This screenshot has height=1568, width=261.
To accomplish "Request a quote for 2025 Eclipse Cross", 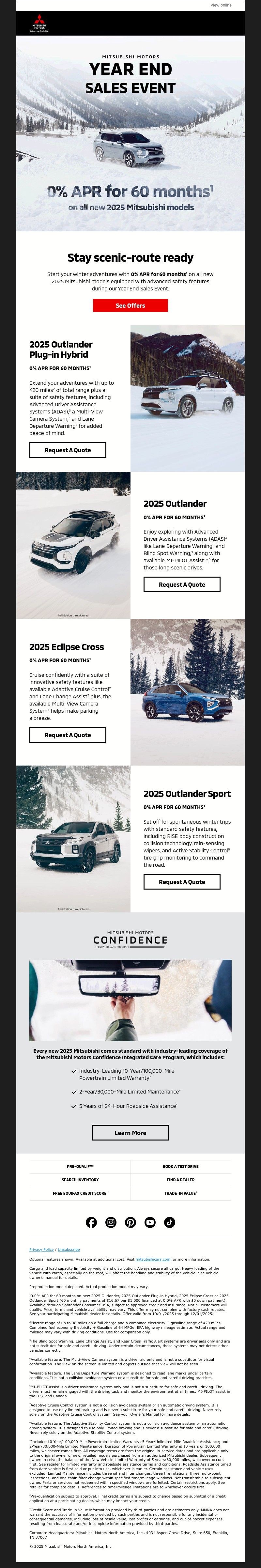I will (x=68, y=735).
